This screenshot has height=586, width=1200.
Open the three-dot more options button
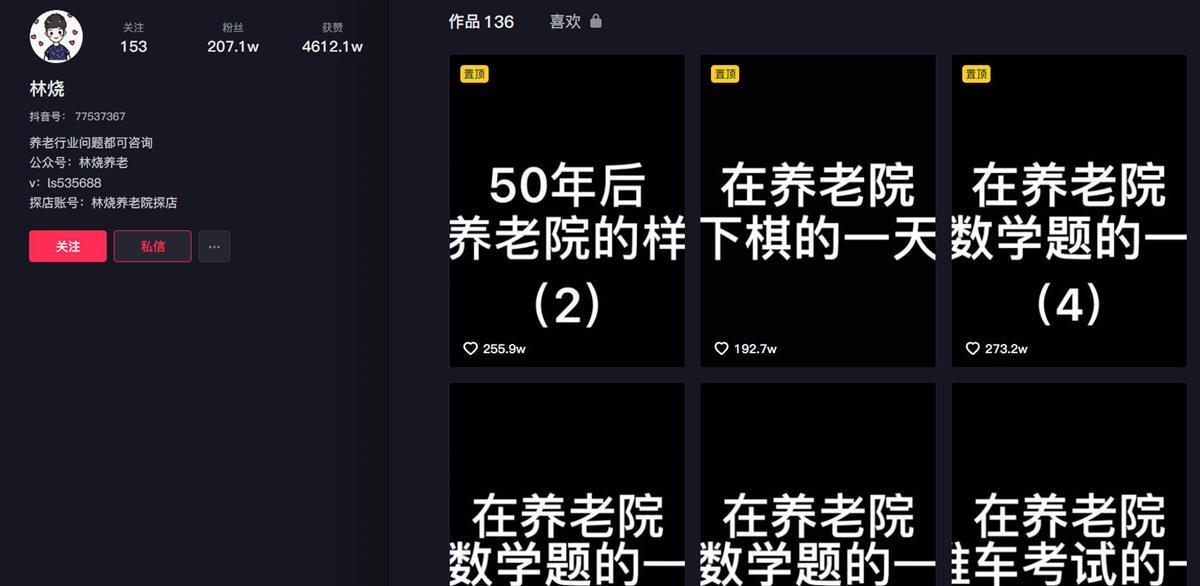coord(214,246)
